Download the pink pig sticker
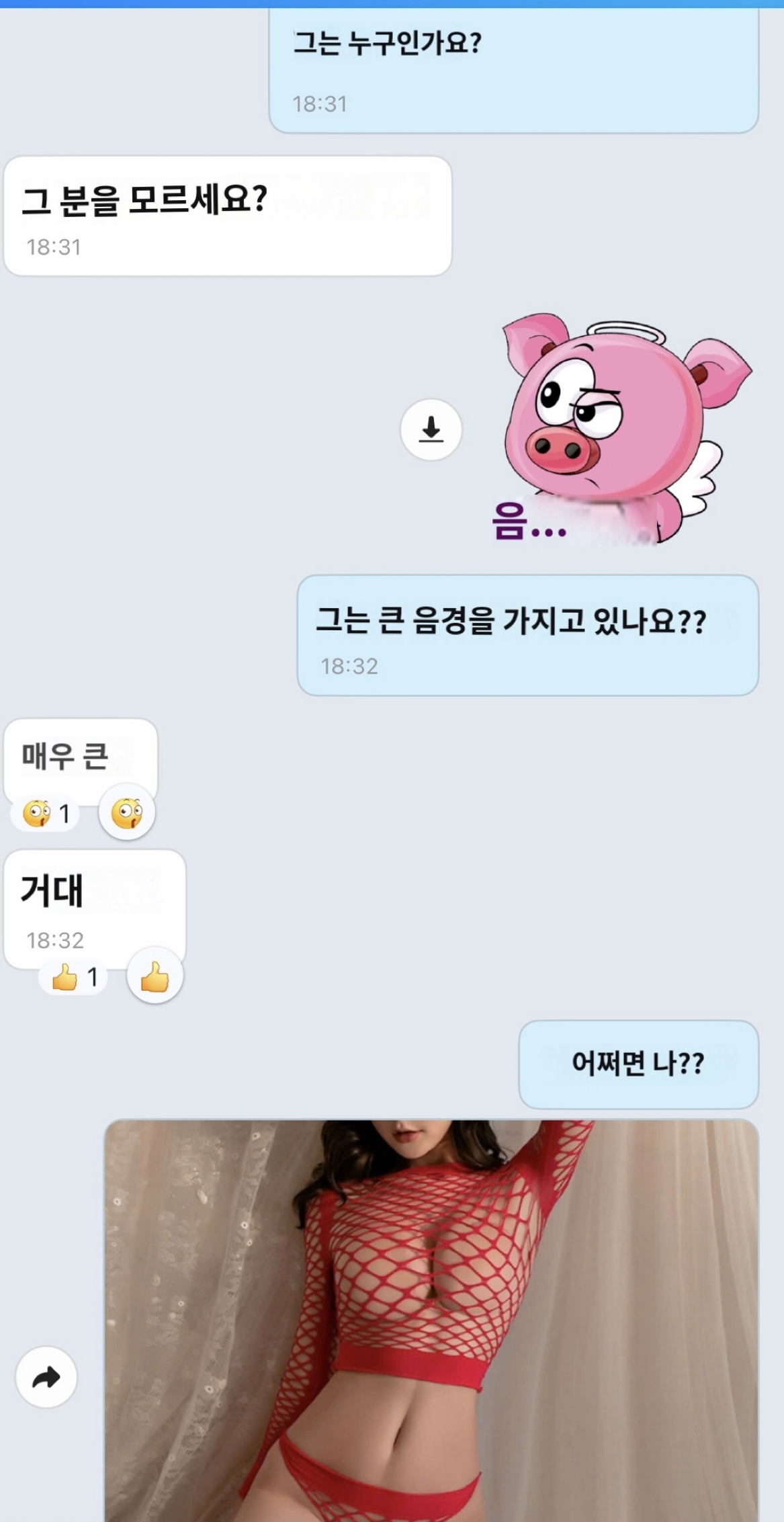This screenshot has width=784, height=1522. (x=431, y=429)
